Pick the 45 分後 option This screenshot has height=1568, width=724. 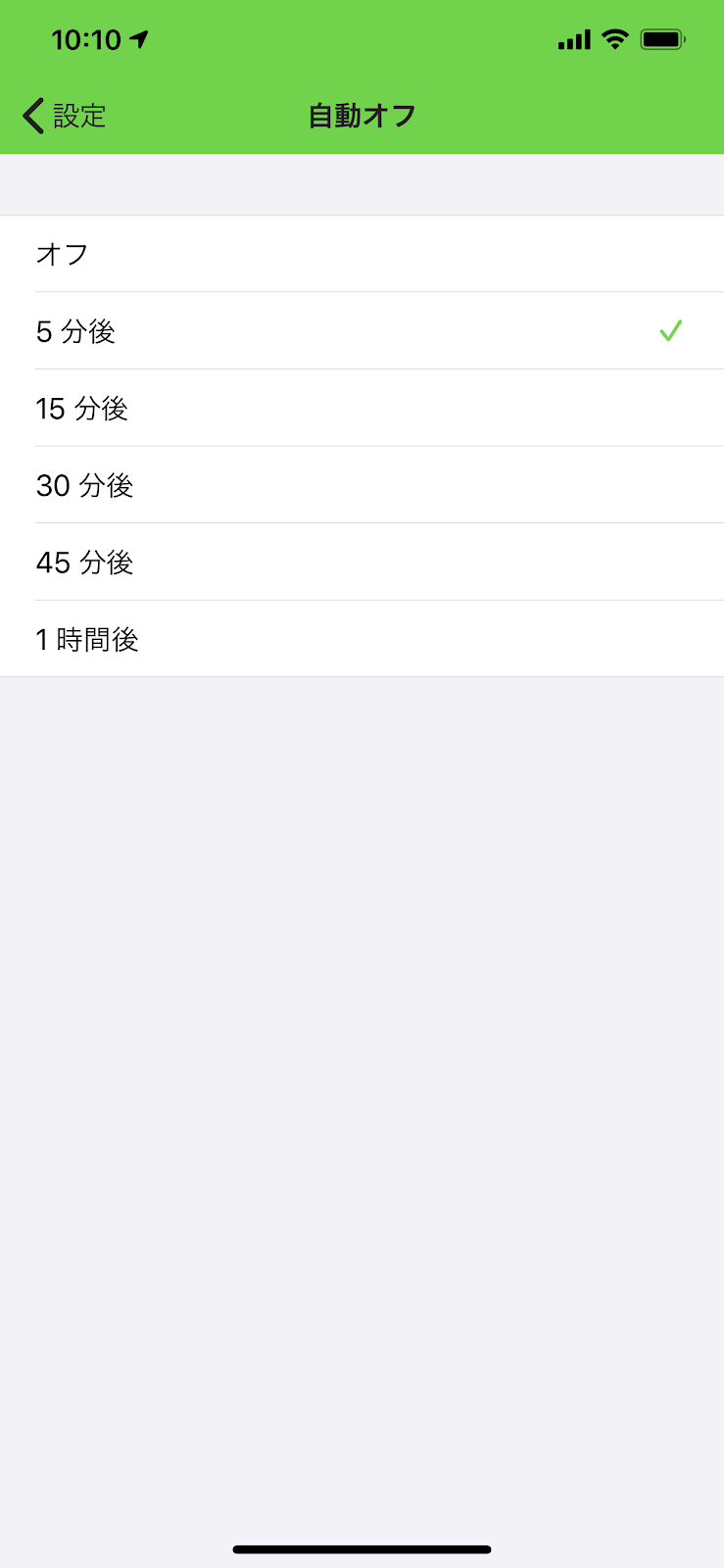coord(362,562)
